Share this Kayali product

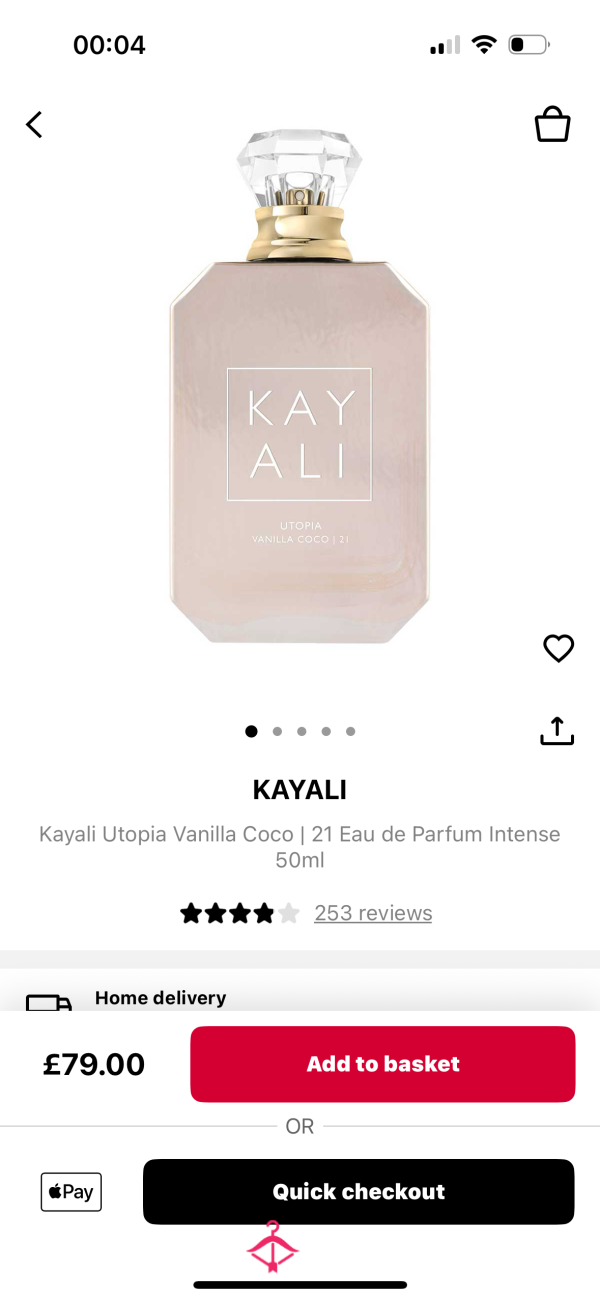(x=557, y=731)
